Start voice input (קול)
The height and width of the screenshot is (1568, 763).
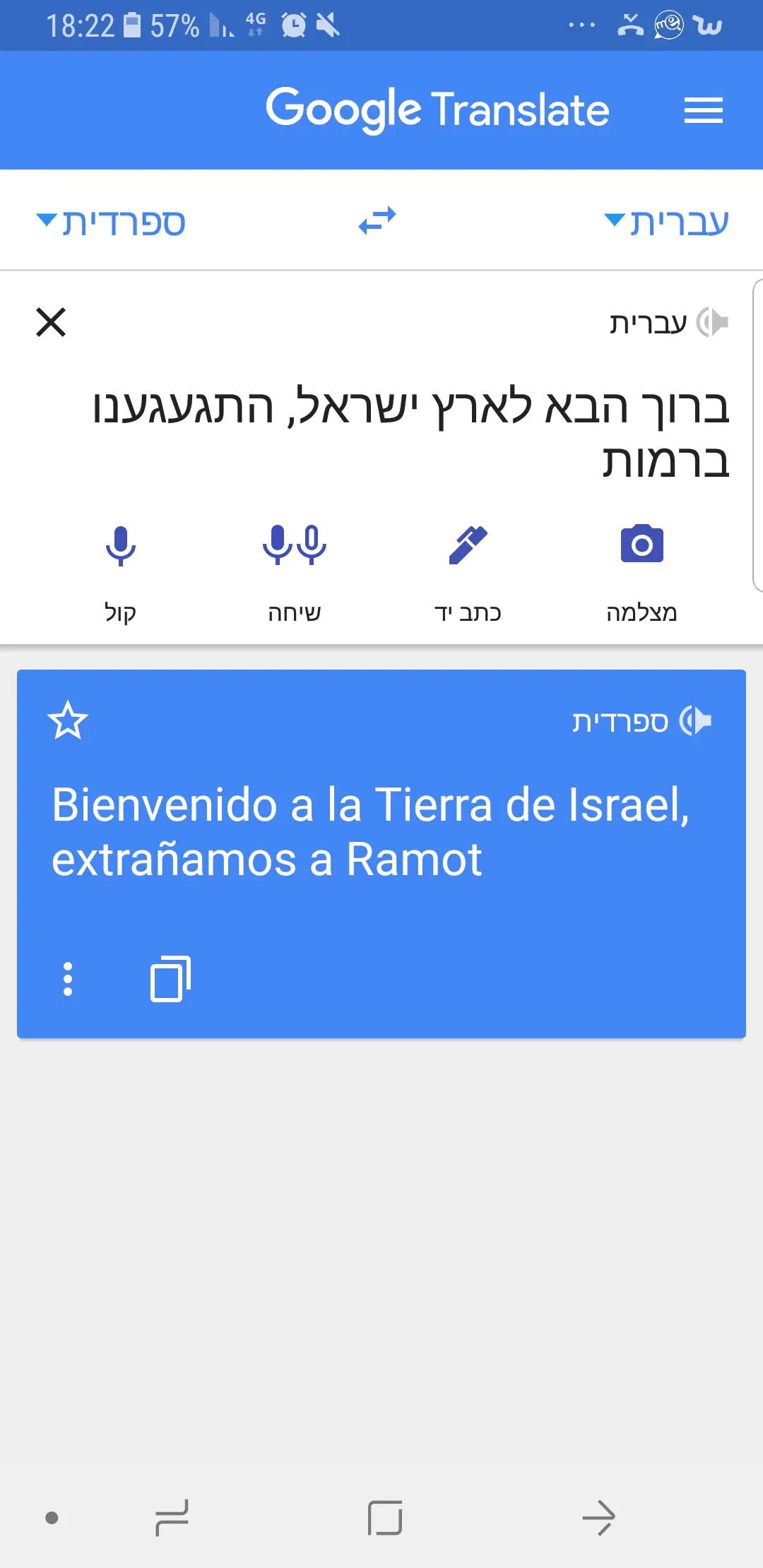click(120, 547)
